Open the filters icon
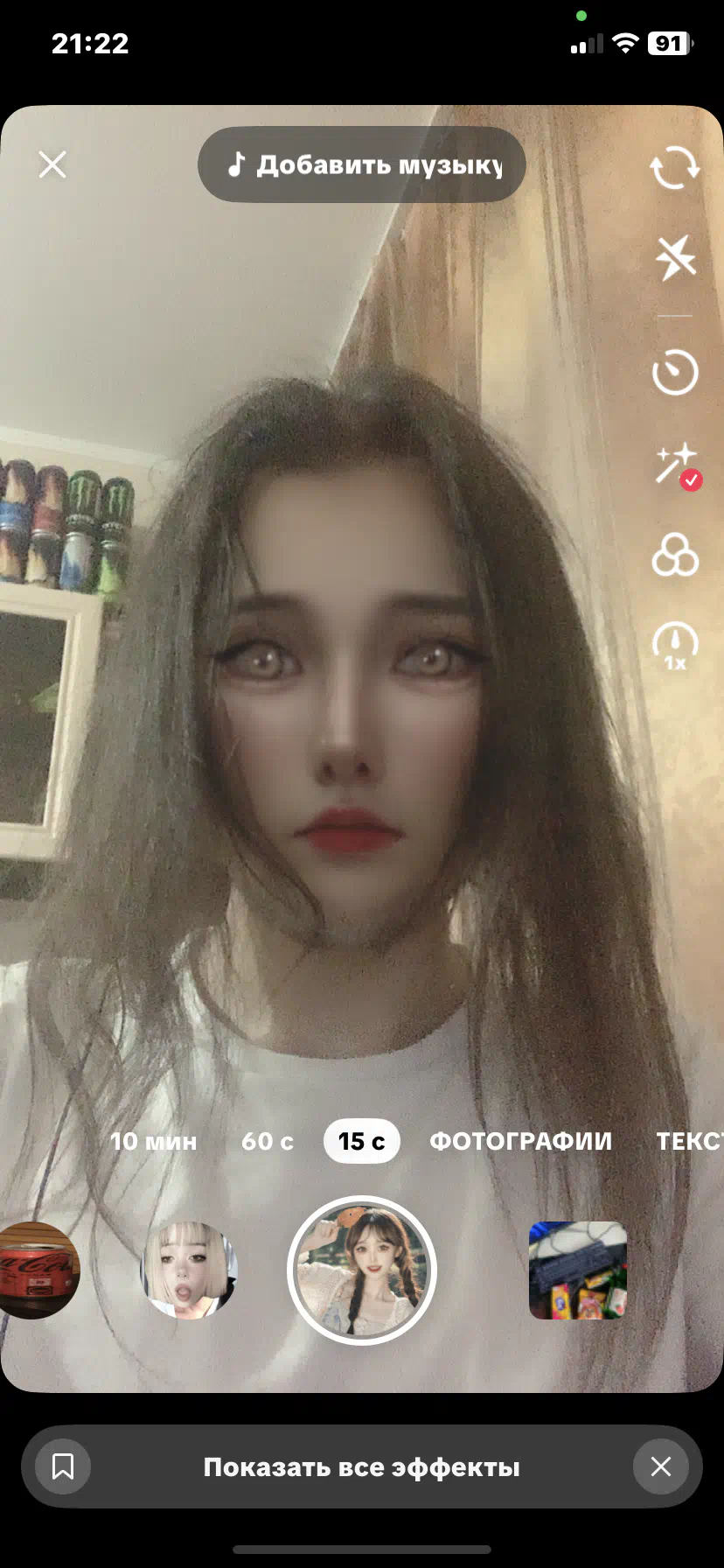Image resolution: width=724 pixels, height=1568 pixels. pyautogui.click(x=675, y=555)
